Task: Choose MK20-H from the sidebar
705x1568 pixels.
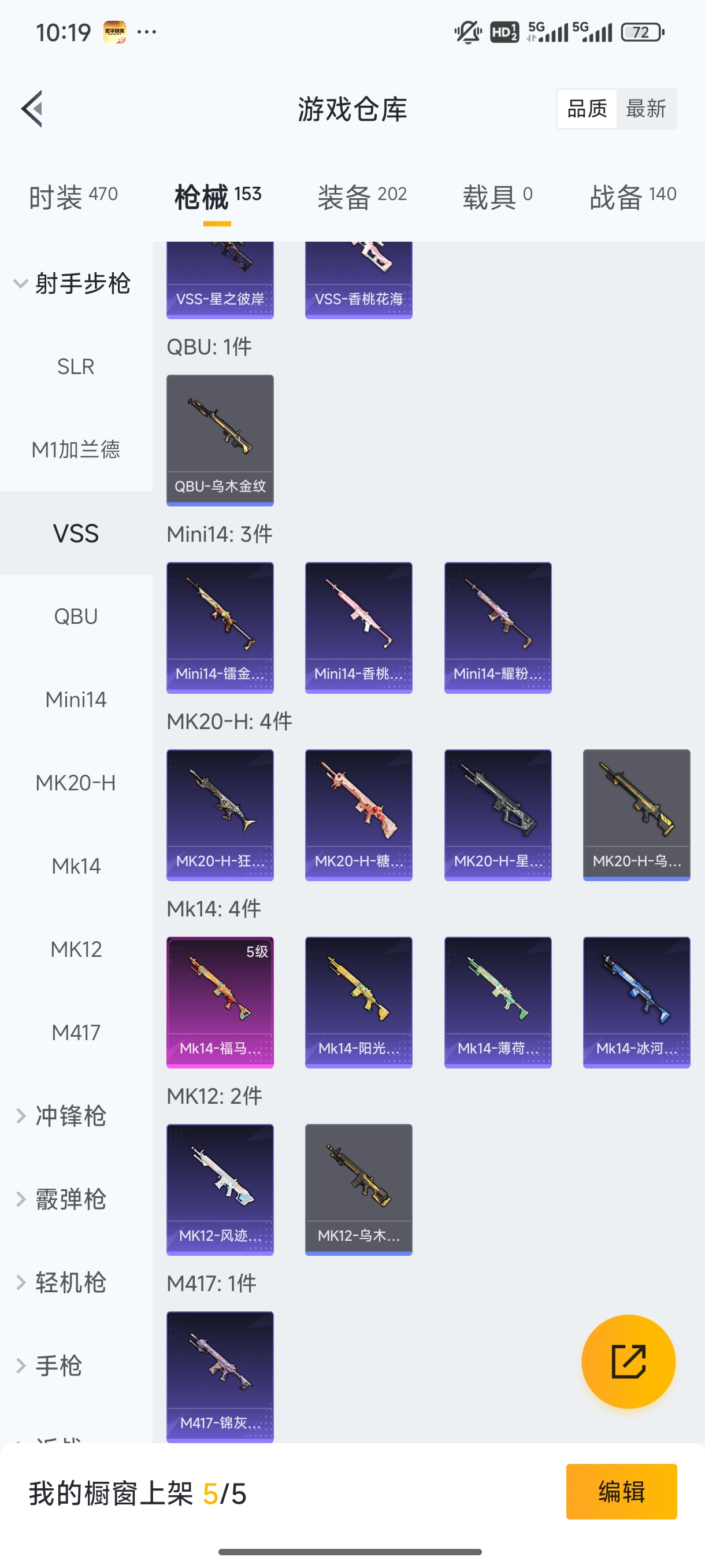Action: click(76, 783)
